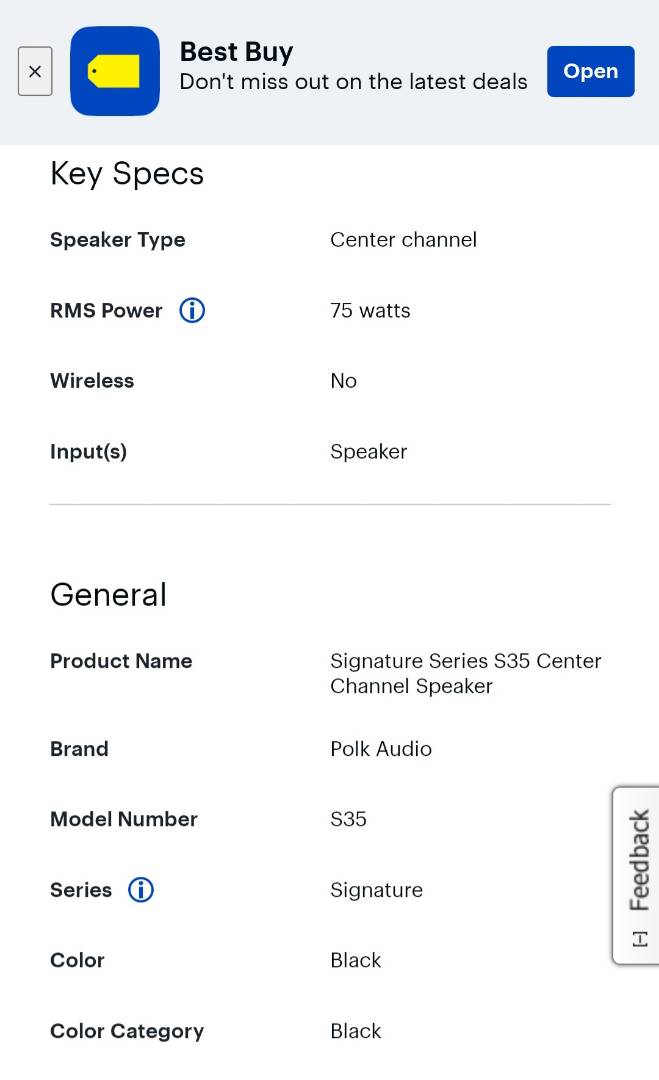
Task: Show info about Series
Action: (141, 890)
